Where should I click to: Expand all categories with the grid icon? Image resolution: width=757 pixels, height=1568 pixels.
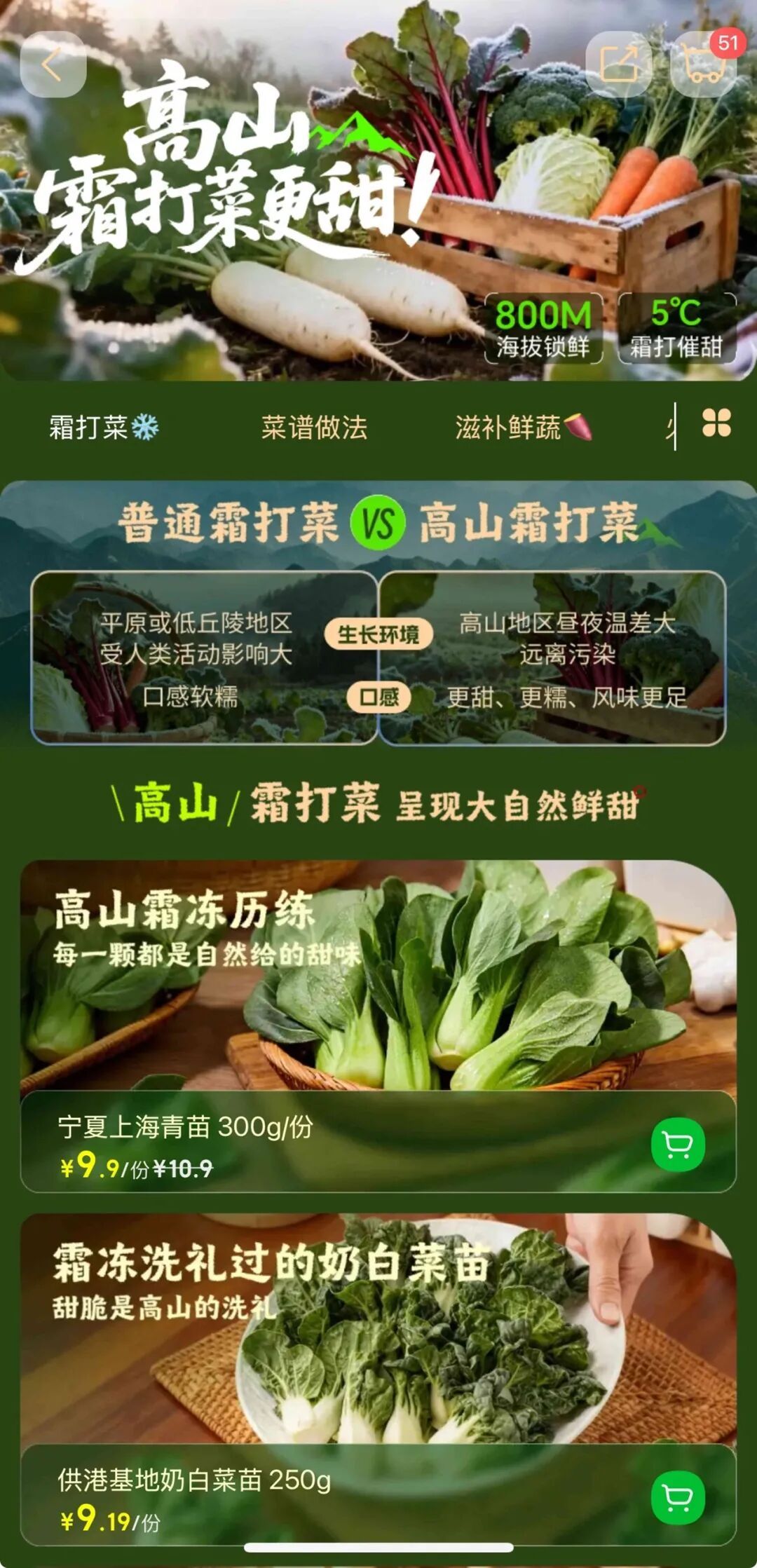click(716, 423)
